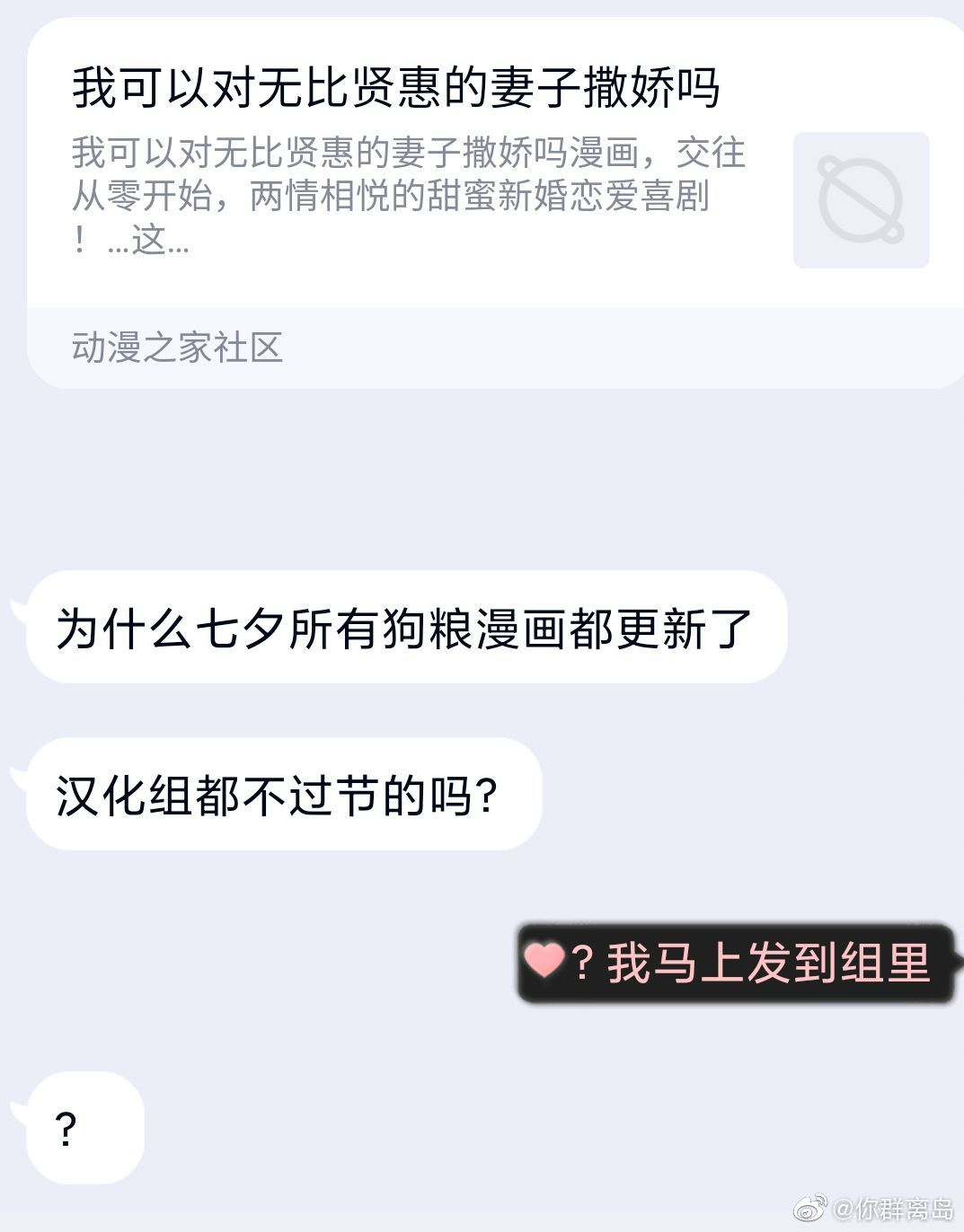
Task: Open the shared 动漫之家社区 manga link card
Action: coord(410,171)
